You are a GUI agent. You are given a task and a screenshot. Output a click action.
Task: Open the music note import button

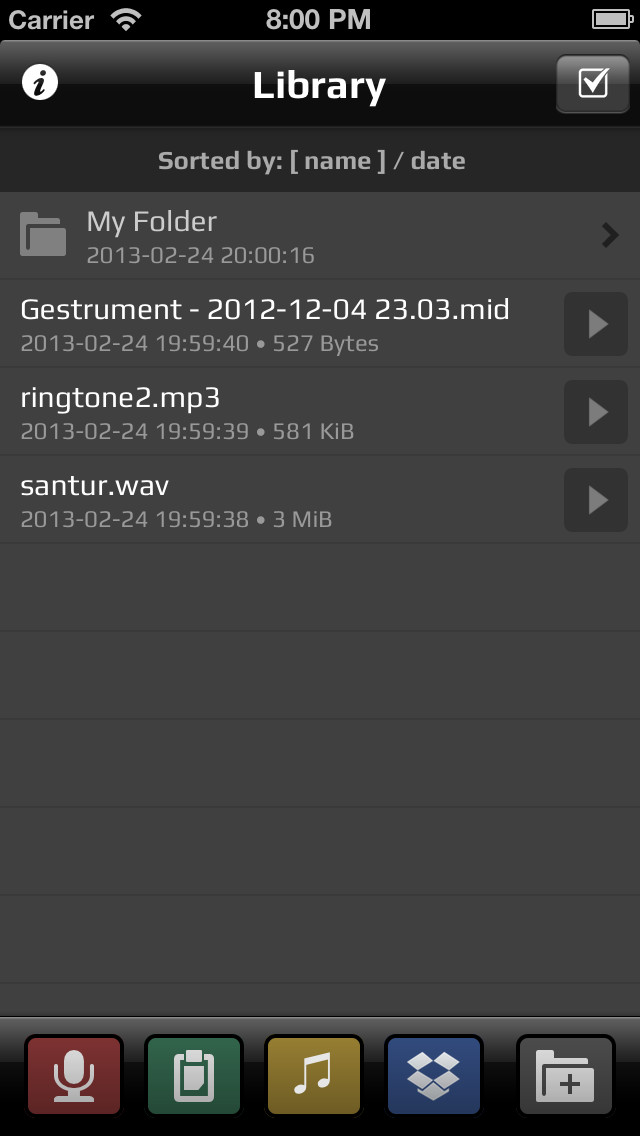314,1076
